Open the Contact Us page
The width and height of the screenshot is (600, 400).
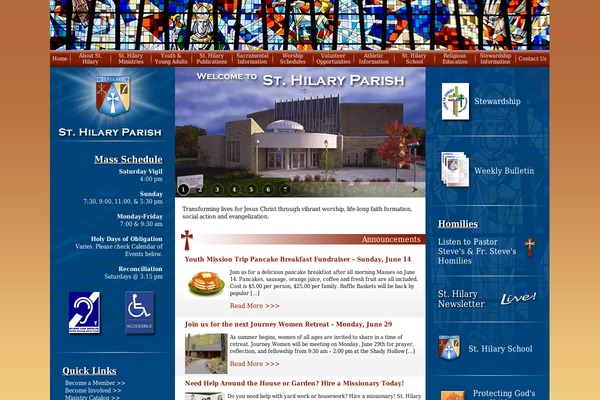pos(532,59)
